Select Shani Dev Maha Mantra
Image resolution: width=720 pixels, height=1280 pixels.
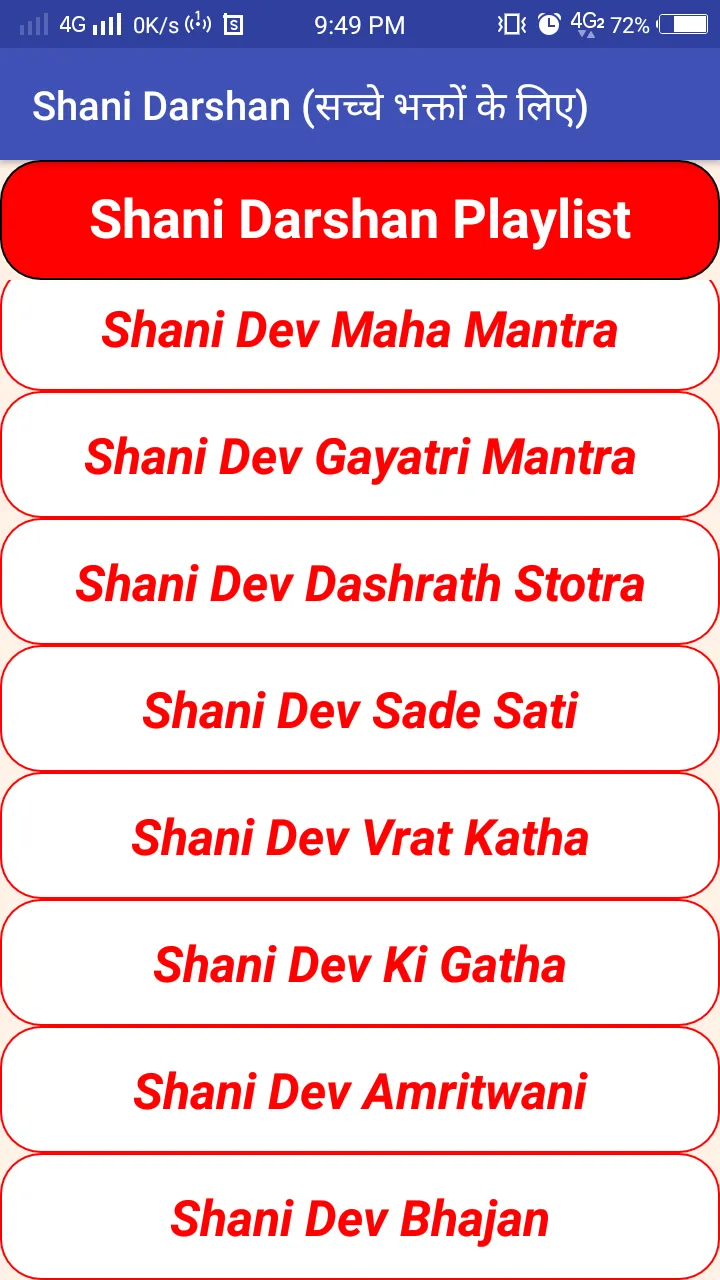(x=360, y=334)
